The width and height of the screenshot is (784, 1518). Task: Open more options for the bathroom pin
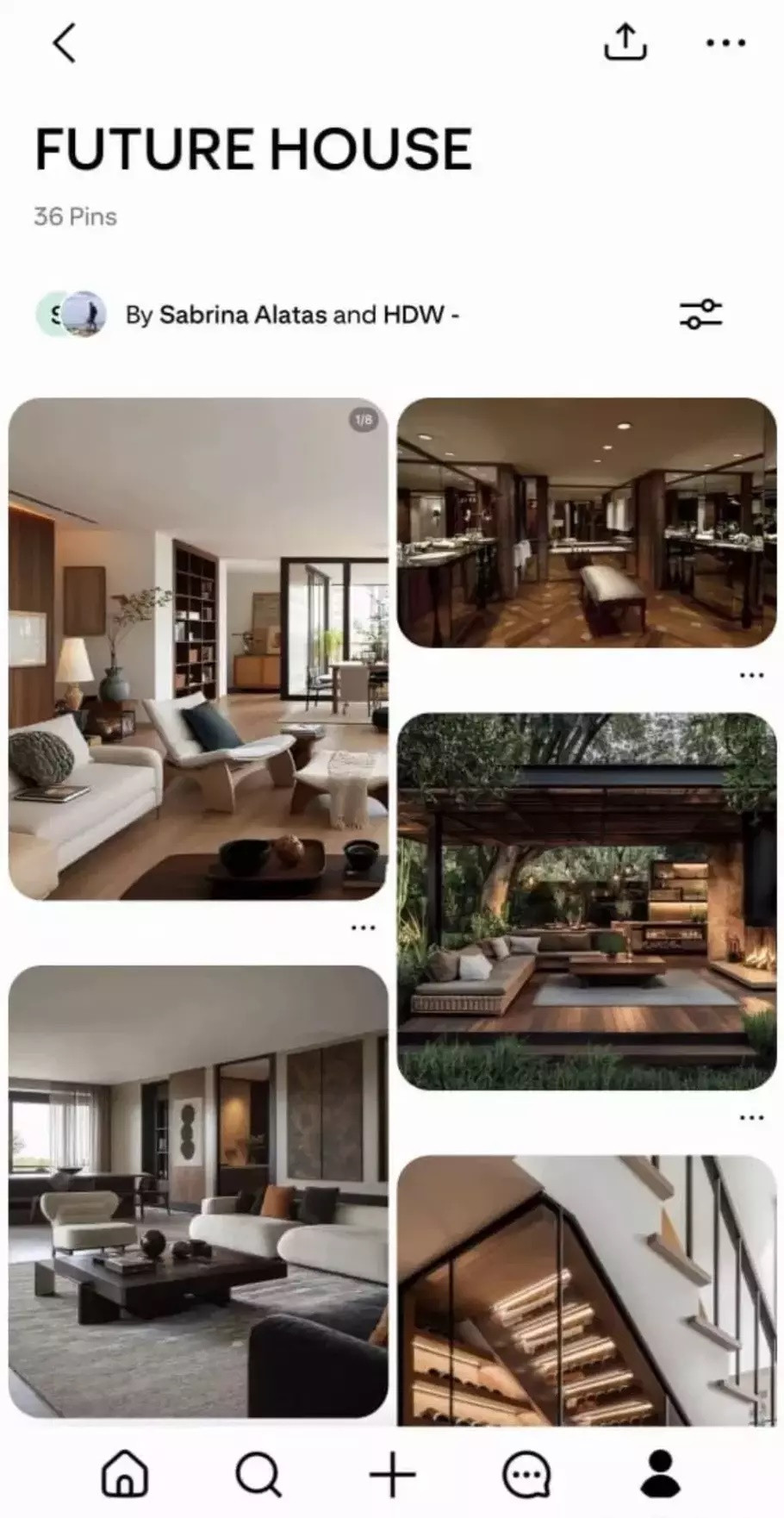click(x=751, y=675)
